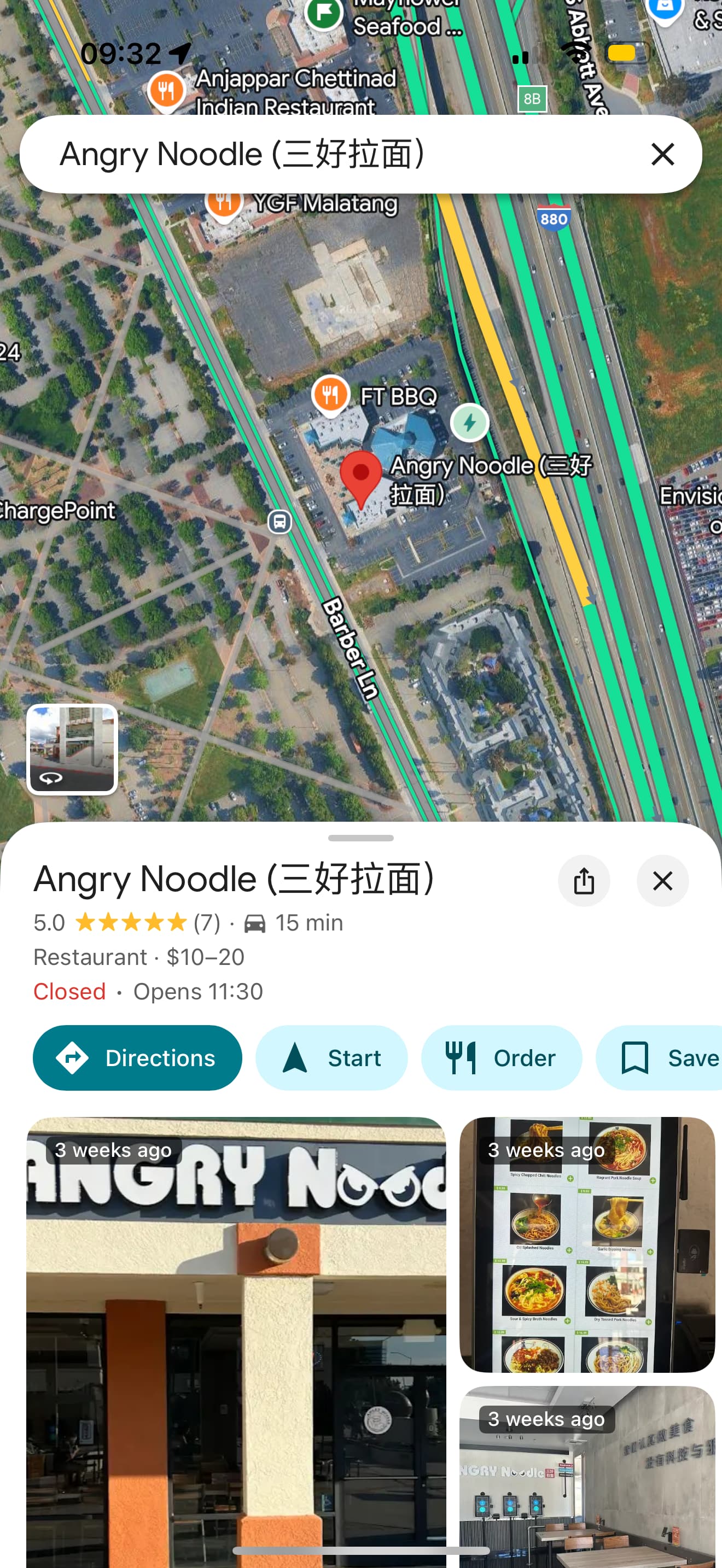
Task: Select the Anjappar Chettinad Indian Restaurant marker
Action: (x=166, y=91)
